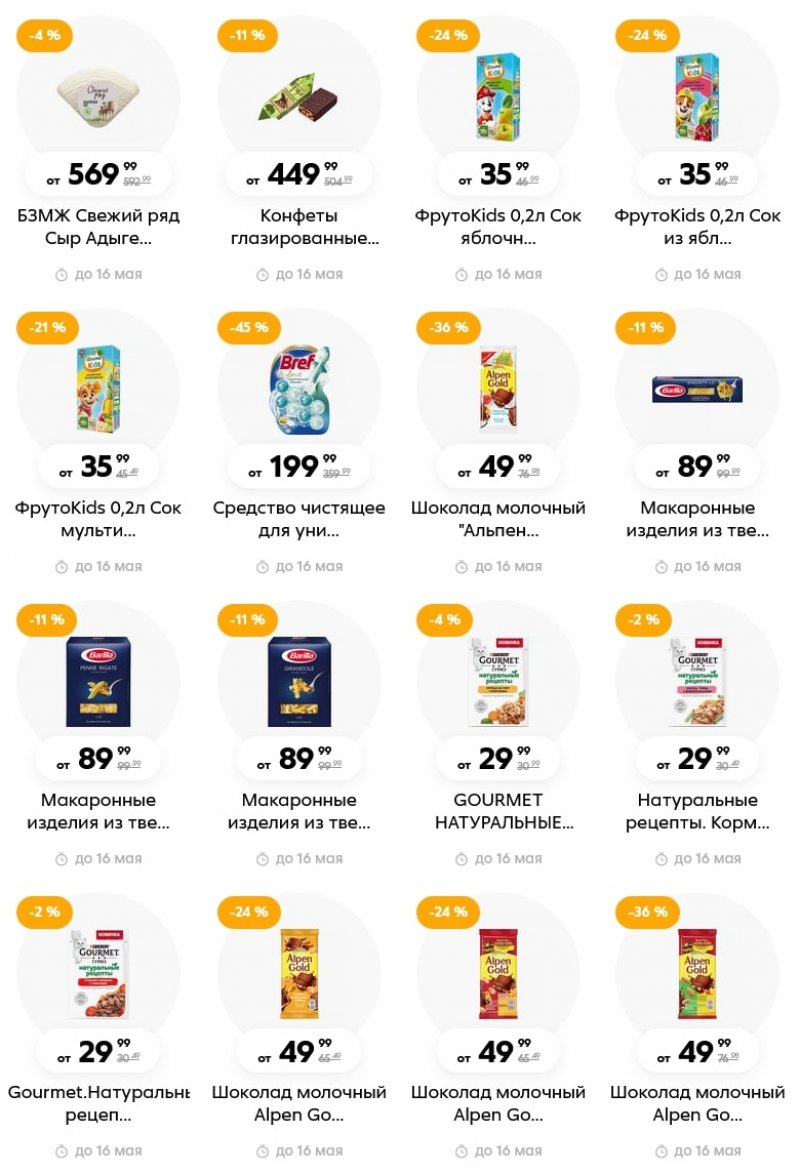Open the БЗМЖ Свежий ряд Сыр Адыгейский card
Image resolution: width=800 pixels, height=1173 pixels.
[99, 228]
